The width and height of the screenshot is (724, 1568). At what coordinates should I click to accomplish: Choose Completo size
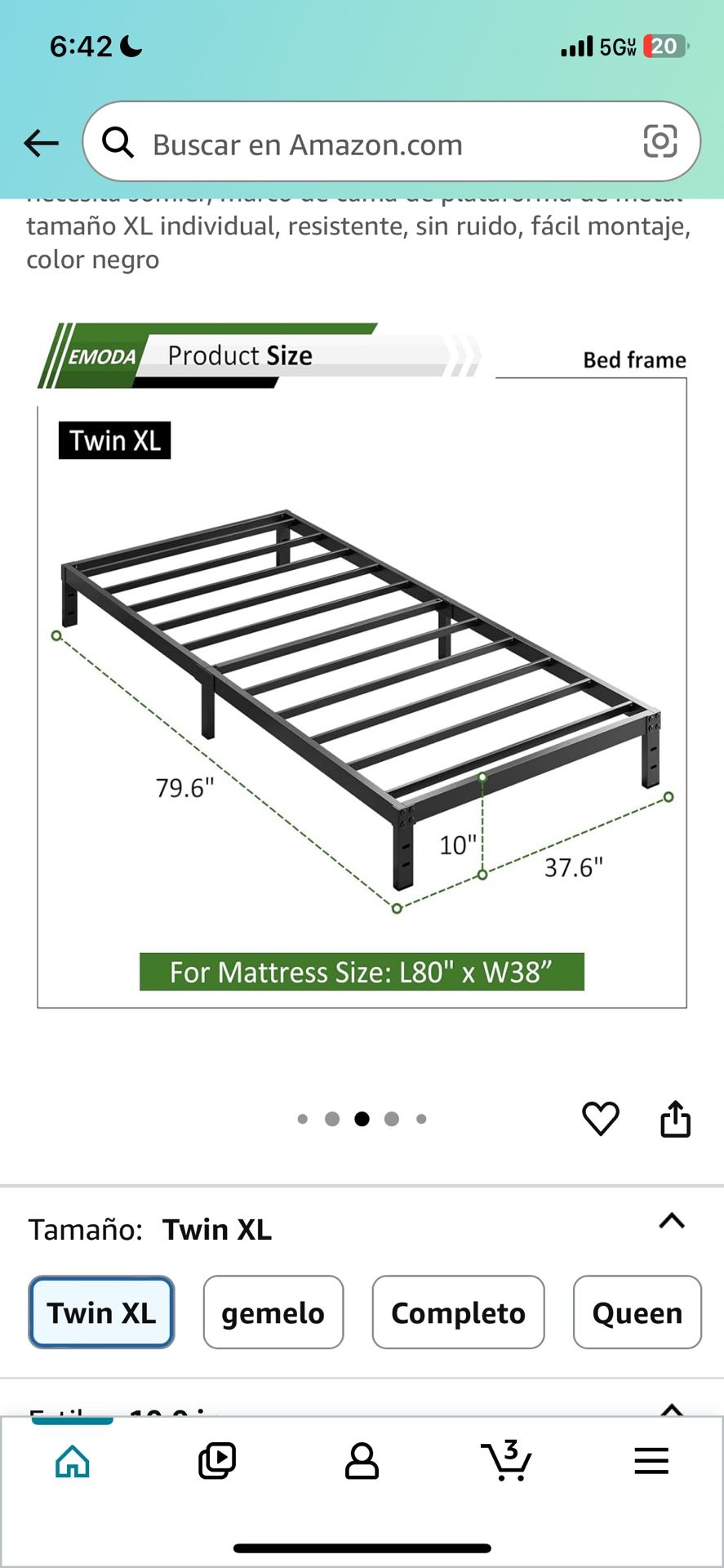pyautogui.click(x=458, y=1312)
